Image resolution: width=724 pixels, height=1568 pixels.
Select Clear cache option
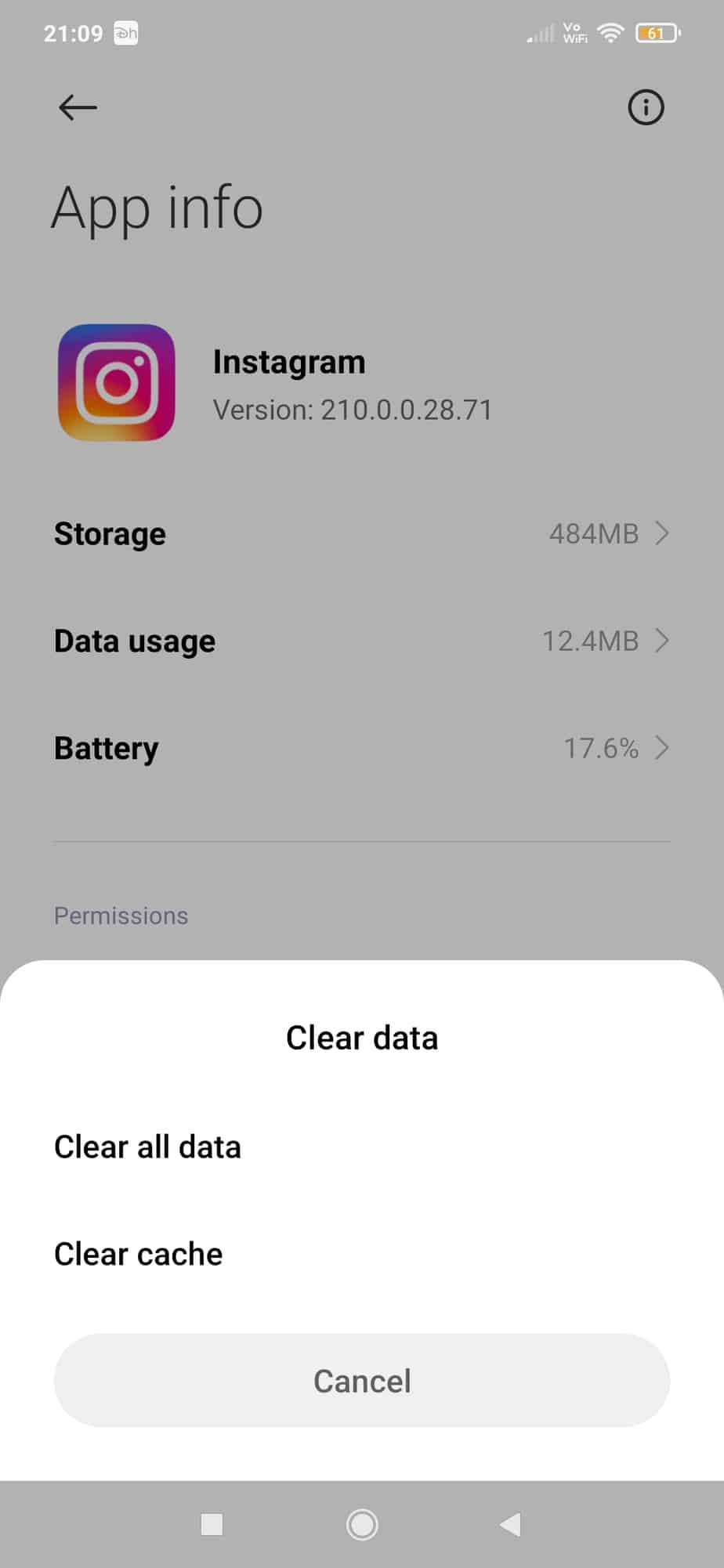pyautogui.click(x=137, y=1253)
